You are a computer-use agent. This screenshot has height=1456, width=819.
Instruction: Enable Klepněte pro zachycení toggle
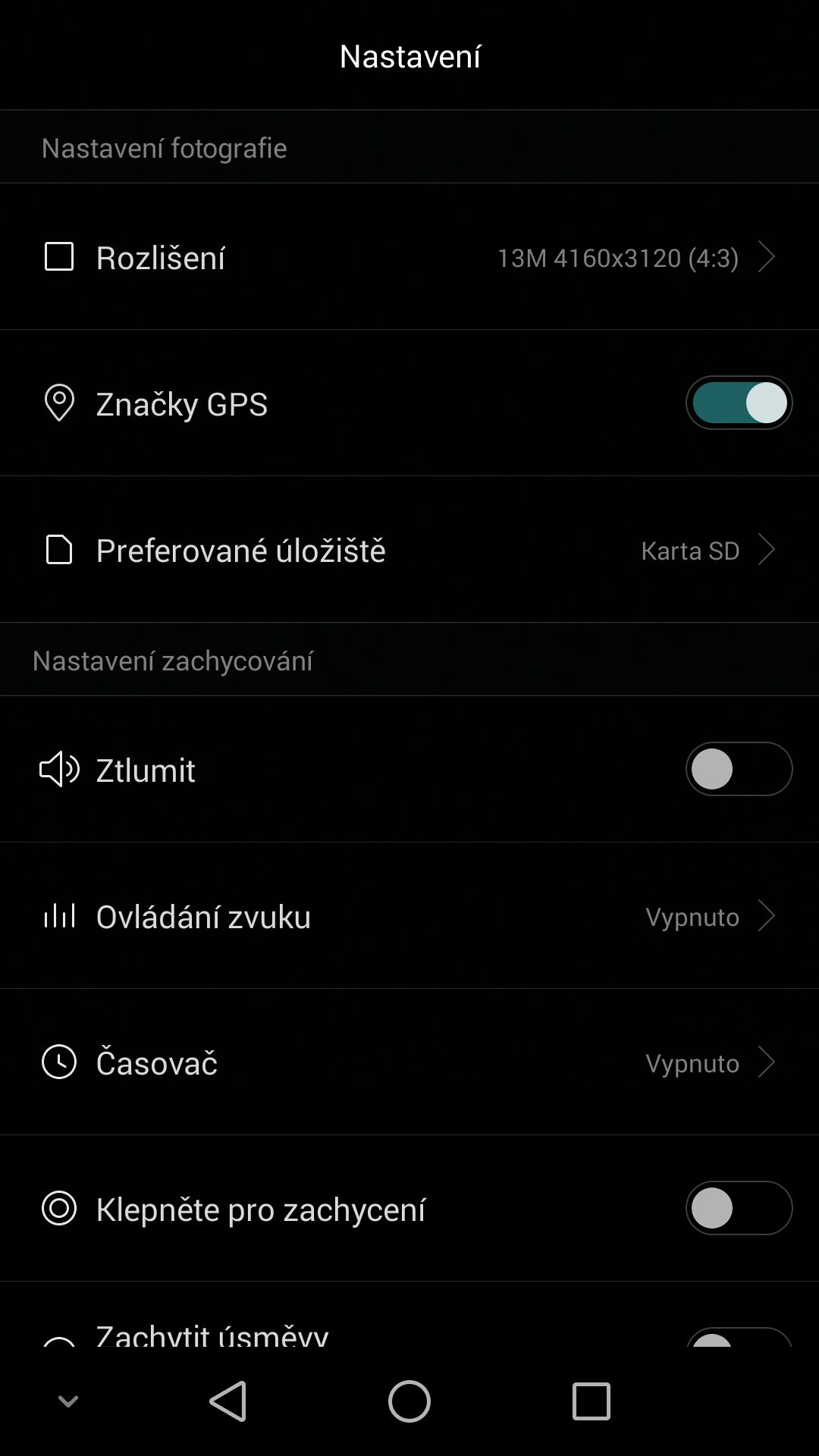739,1208
